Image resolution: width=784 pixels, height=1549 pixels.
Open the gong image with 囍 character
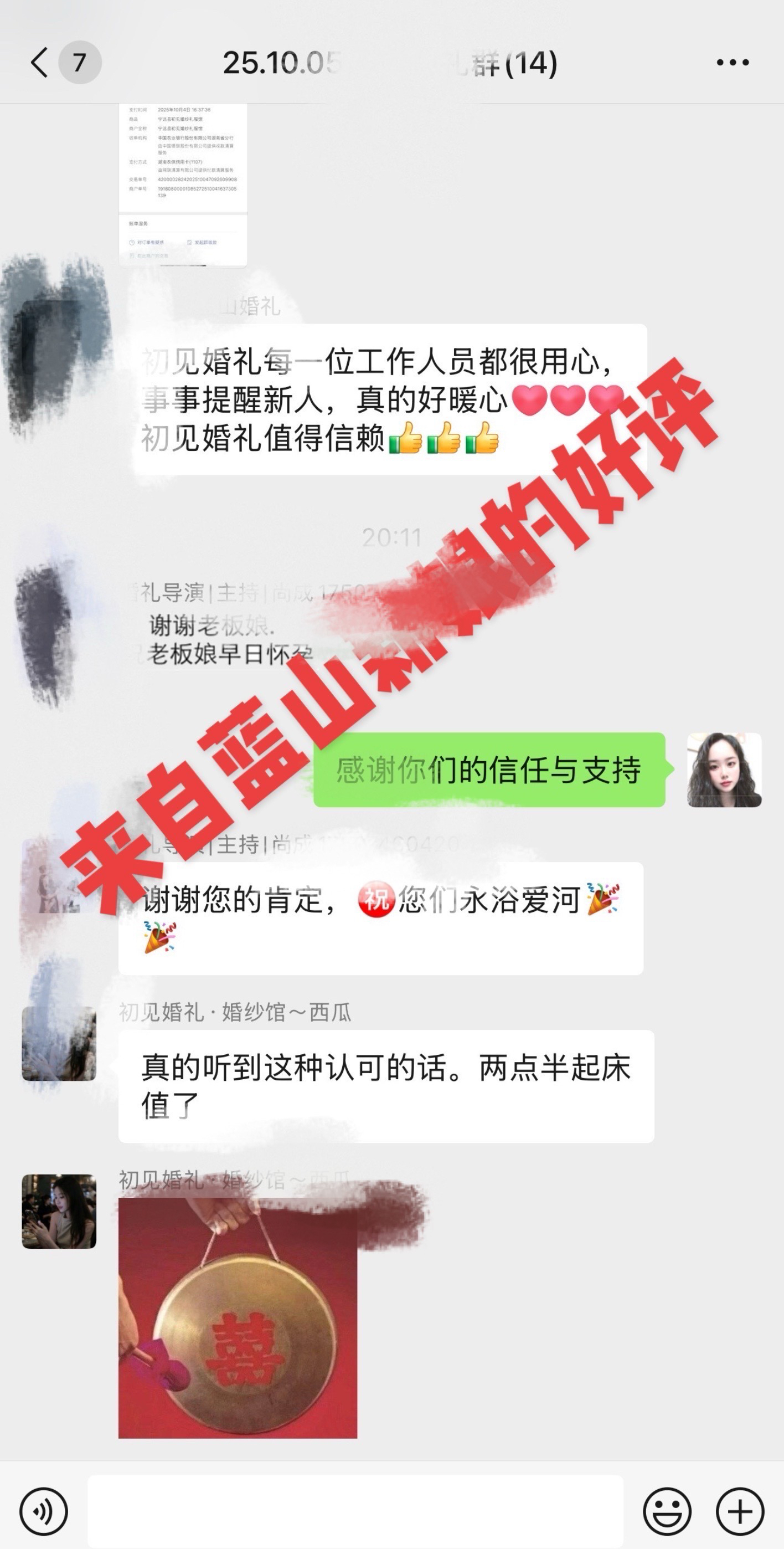[x=238, y=1318]
